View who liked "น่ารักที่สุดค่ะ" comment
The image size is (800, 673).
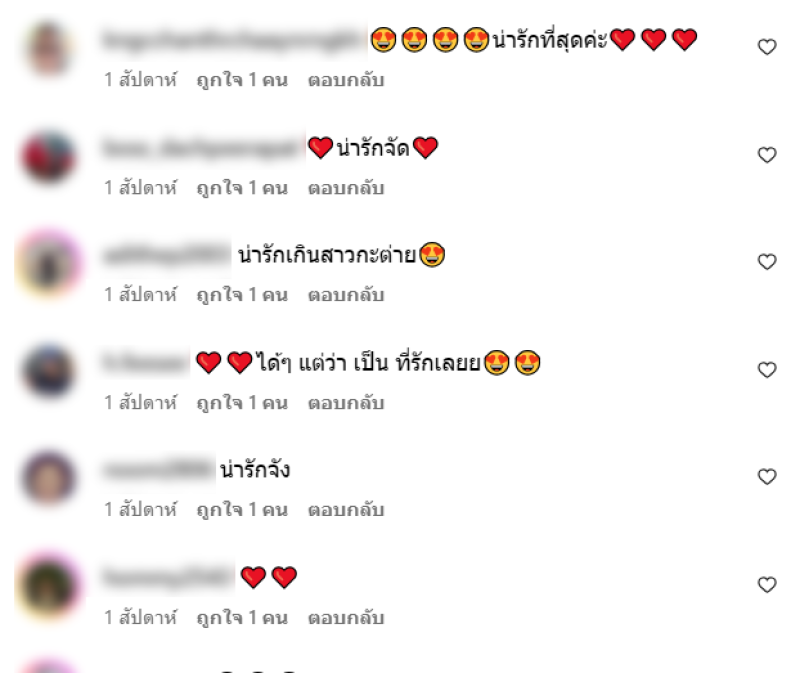coord(242,80)
